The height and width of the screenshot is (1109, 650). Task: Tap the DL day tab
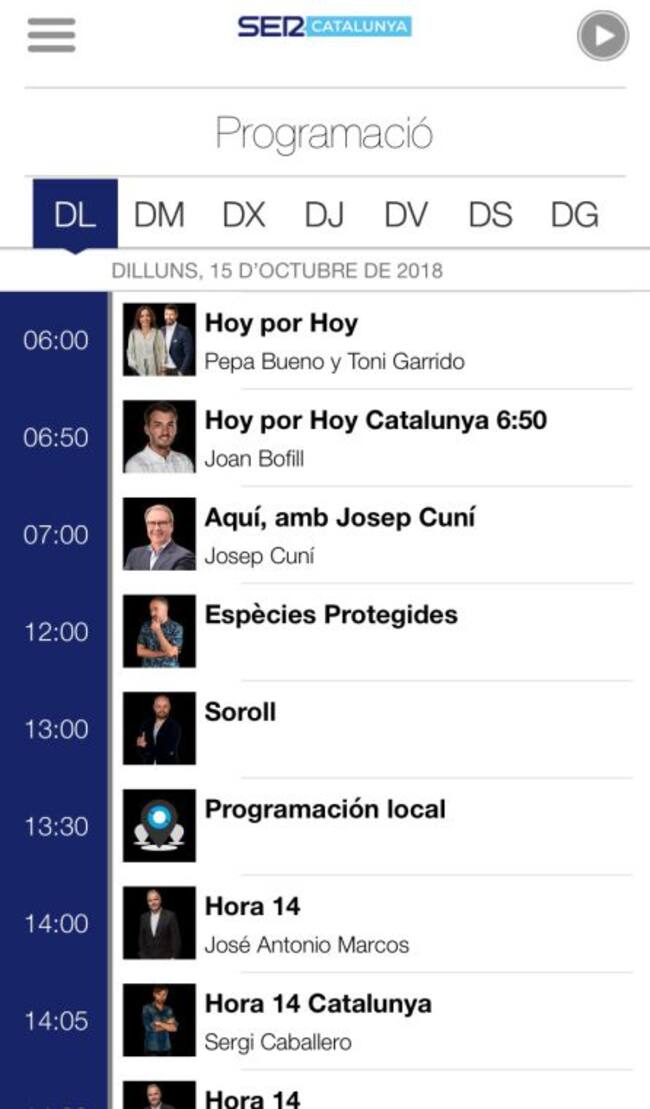[75, 214]
